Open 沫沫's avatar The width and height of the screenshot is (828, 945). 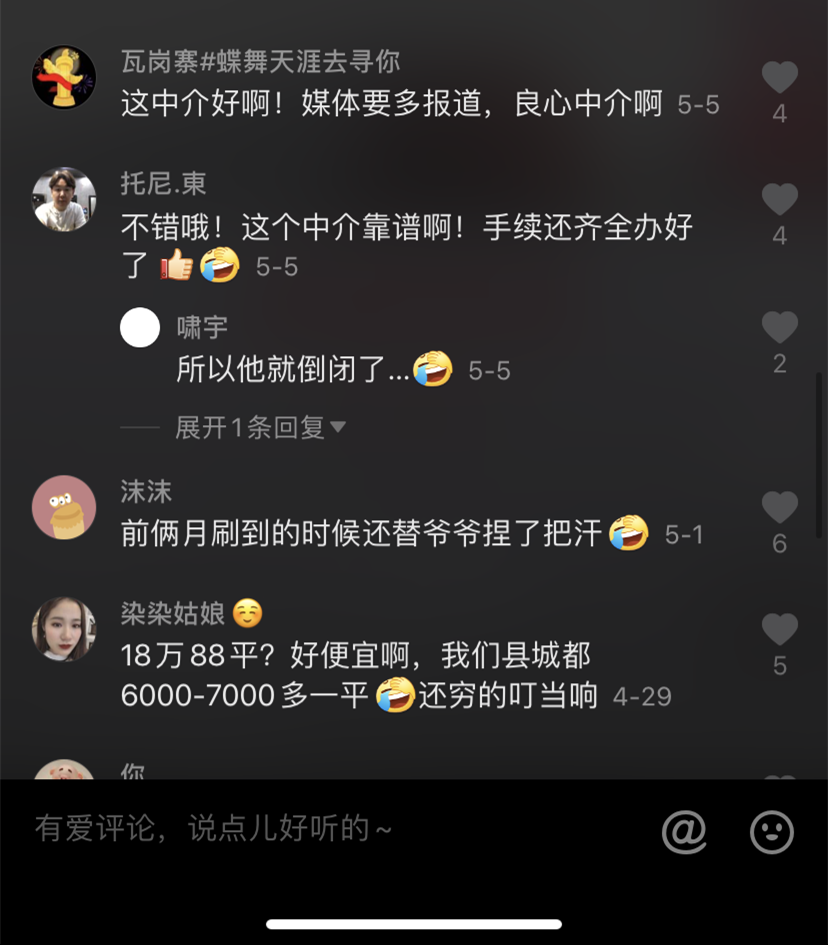(64, 507)
